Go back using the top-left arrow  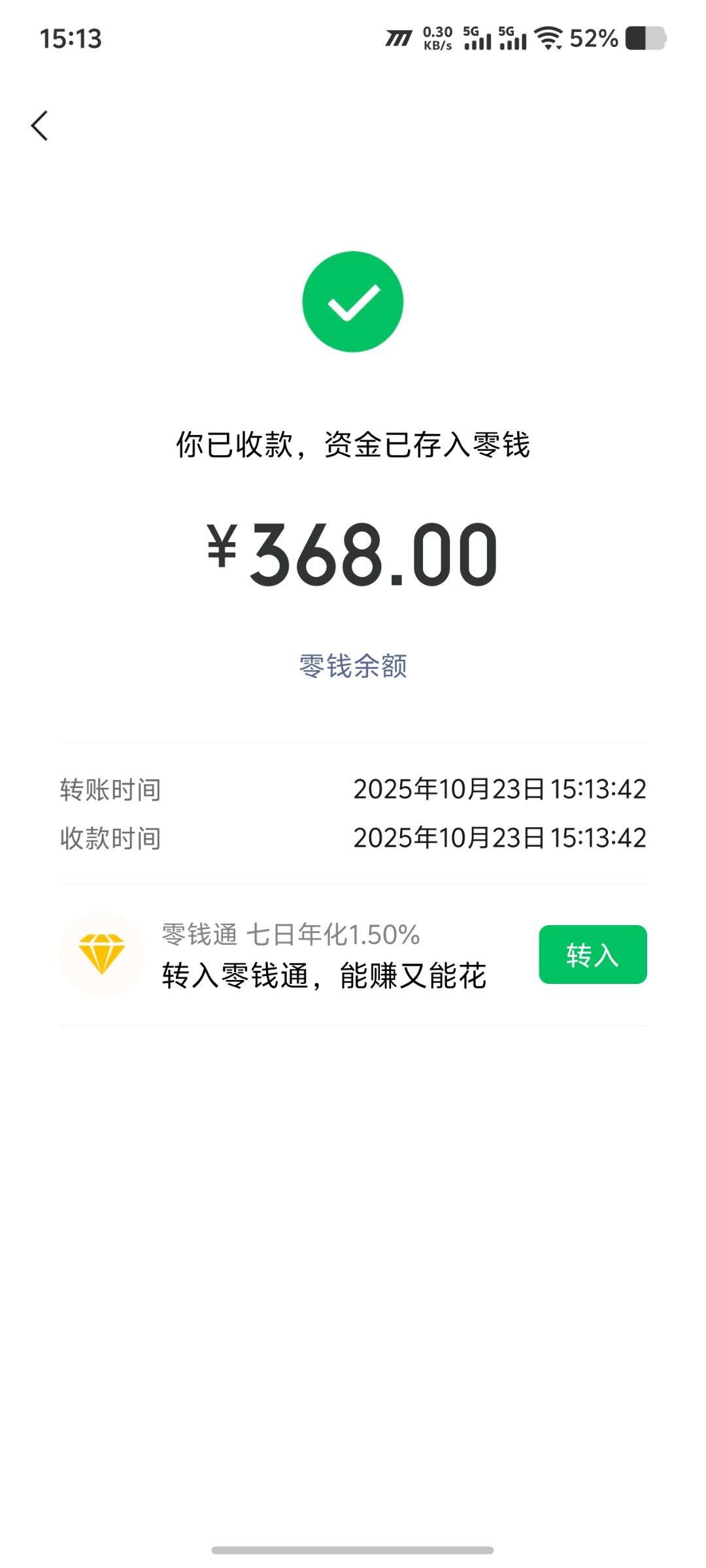pyautogui.click(x=40, y=125)
